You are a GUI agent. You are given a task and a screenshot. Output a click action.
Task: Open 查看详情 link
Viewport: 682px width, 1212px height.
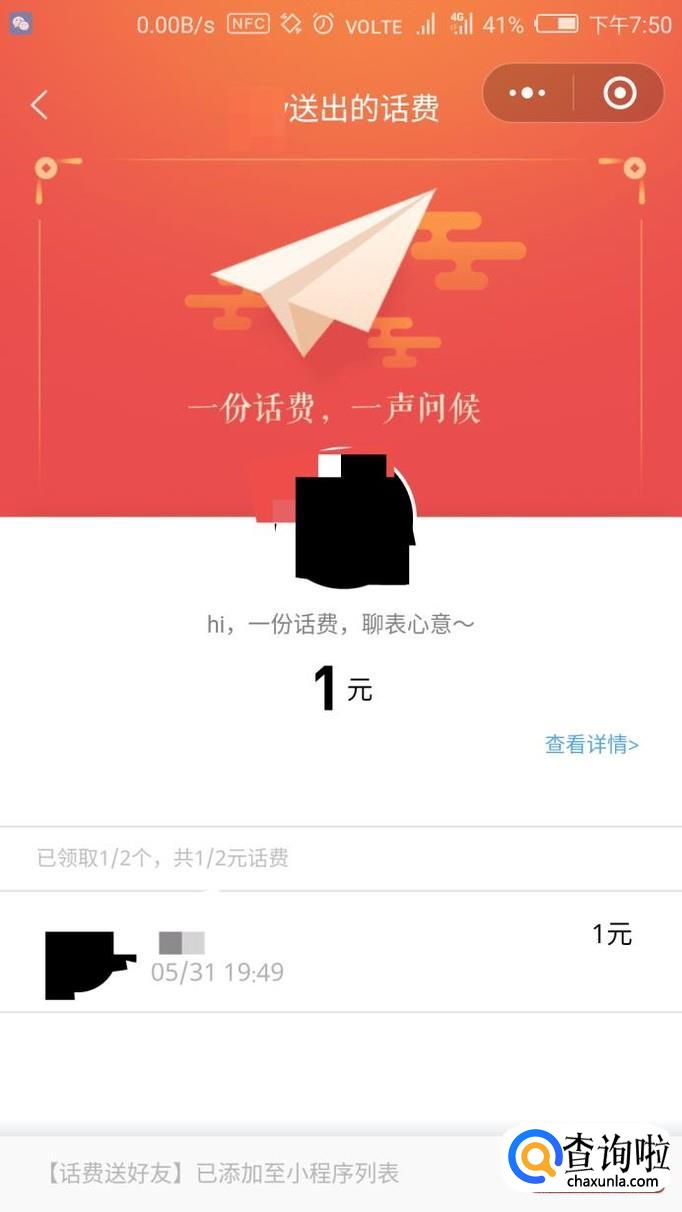(591, 744)
